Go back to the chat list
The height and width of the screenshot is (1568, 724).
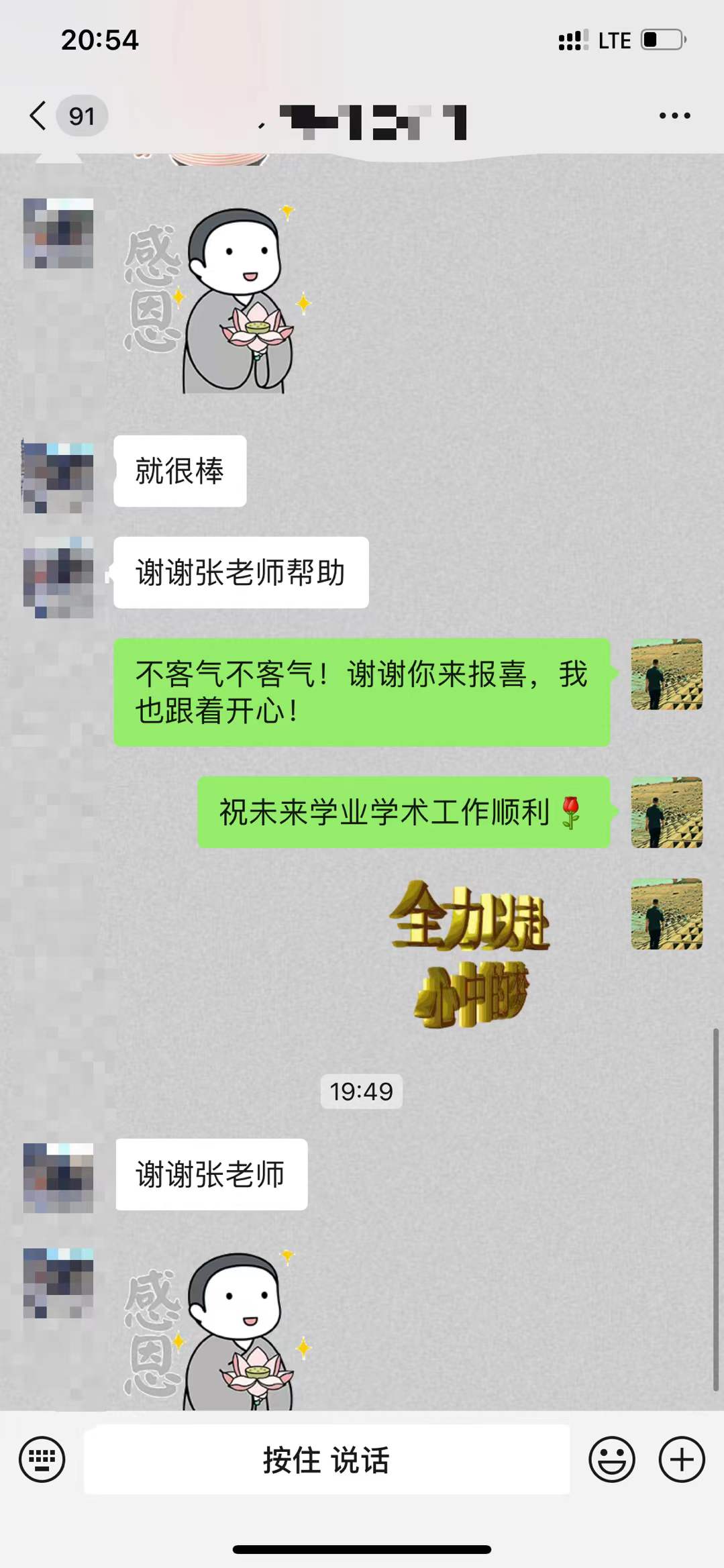click(x=39, y=116)
